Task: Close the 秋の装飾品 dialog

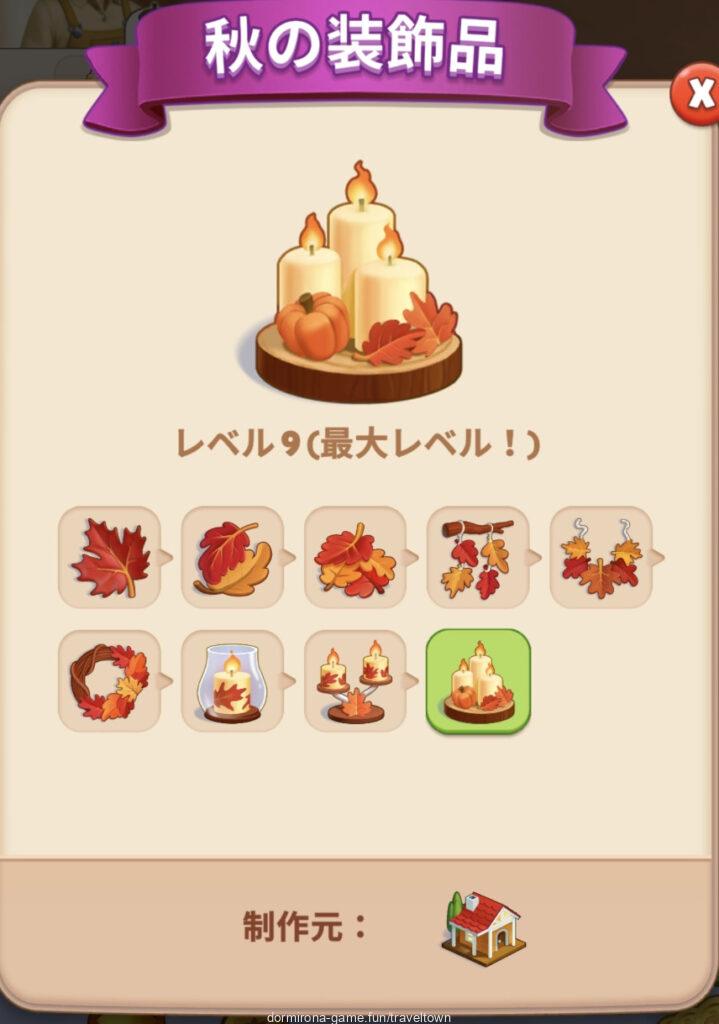Action: [698, 95]
